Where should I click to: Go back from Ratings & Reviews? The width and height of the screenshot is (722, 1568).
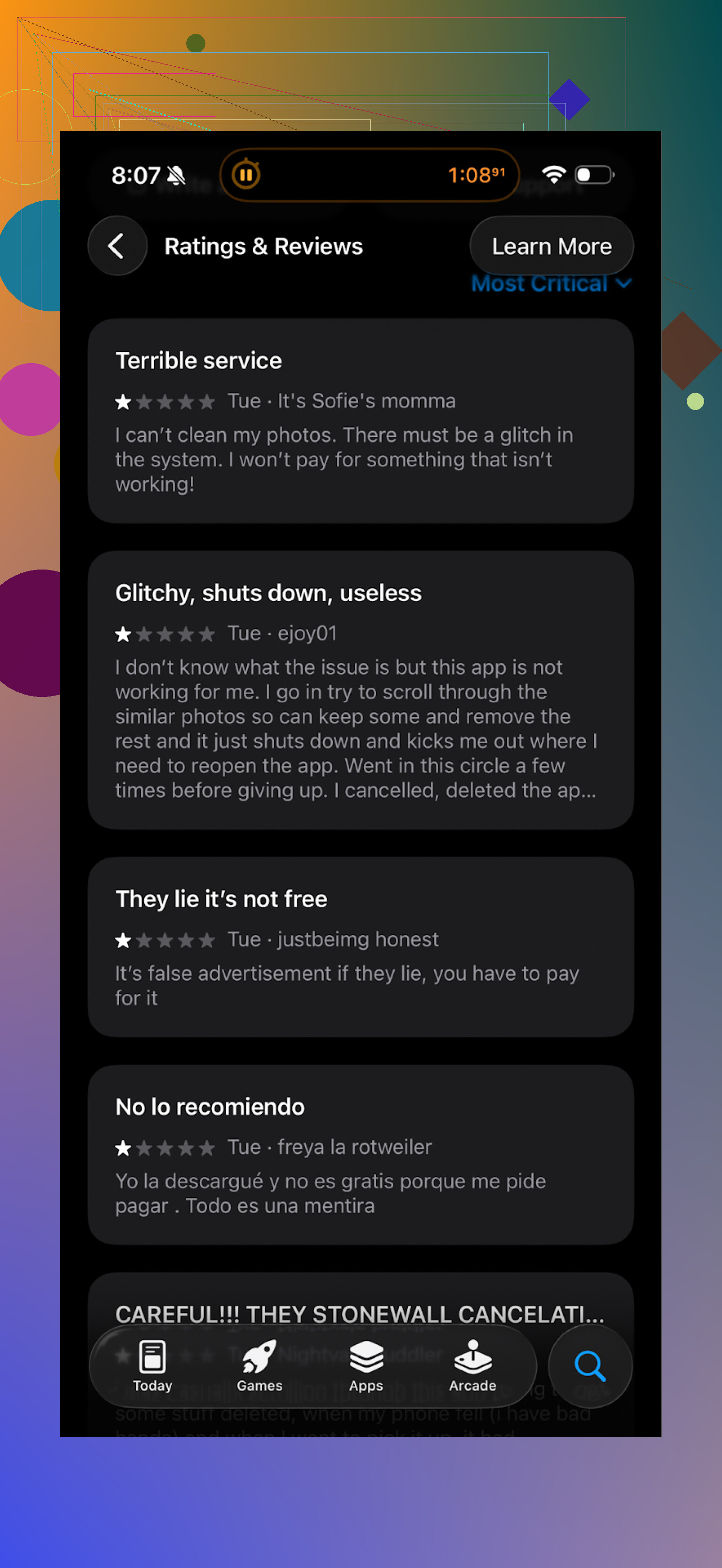tap(117, 246)
